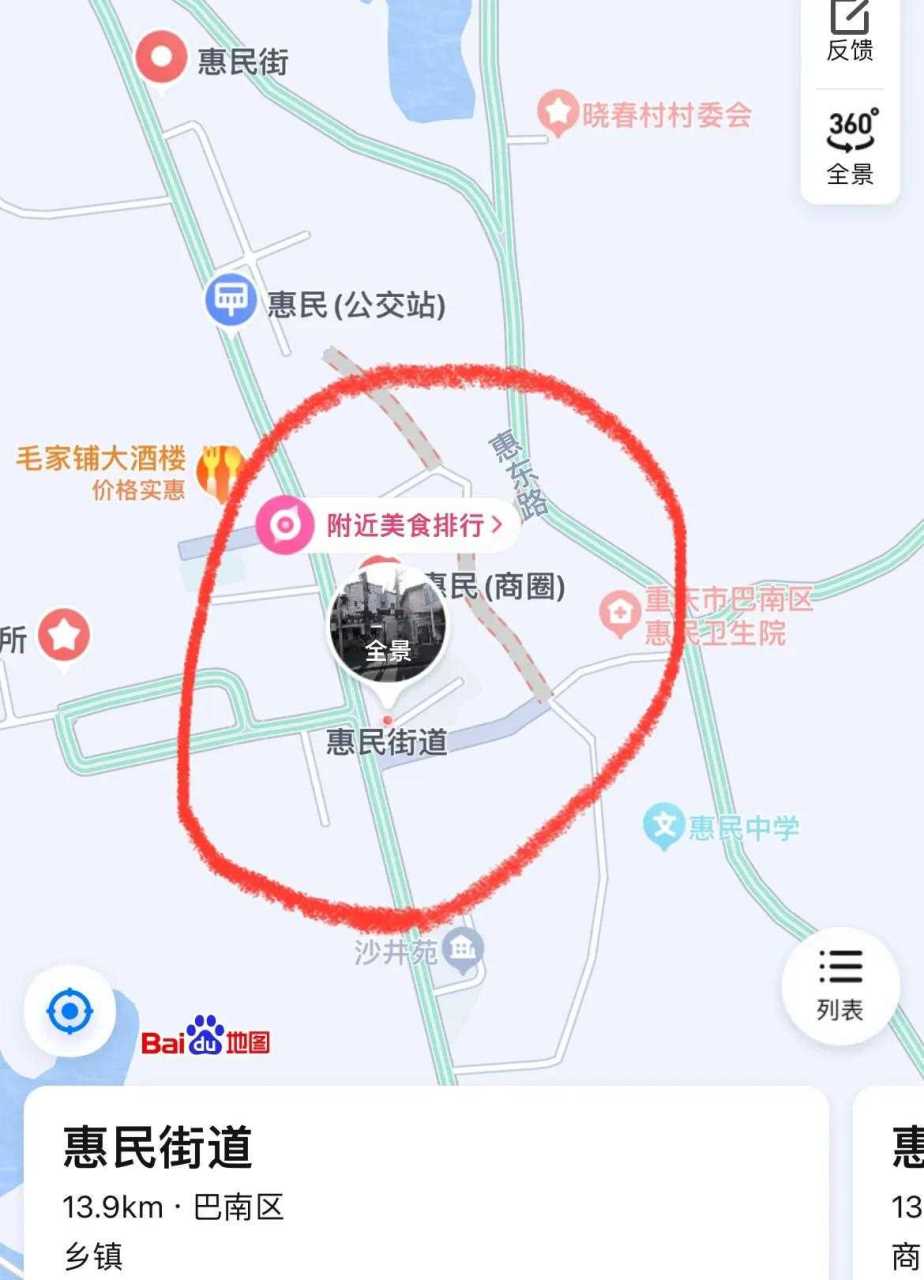Image resolution: width=924 pixels, height=1280 pixels.
Task: Click the 晓春村村委会 location marker
Action: [557, 113]
